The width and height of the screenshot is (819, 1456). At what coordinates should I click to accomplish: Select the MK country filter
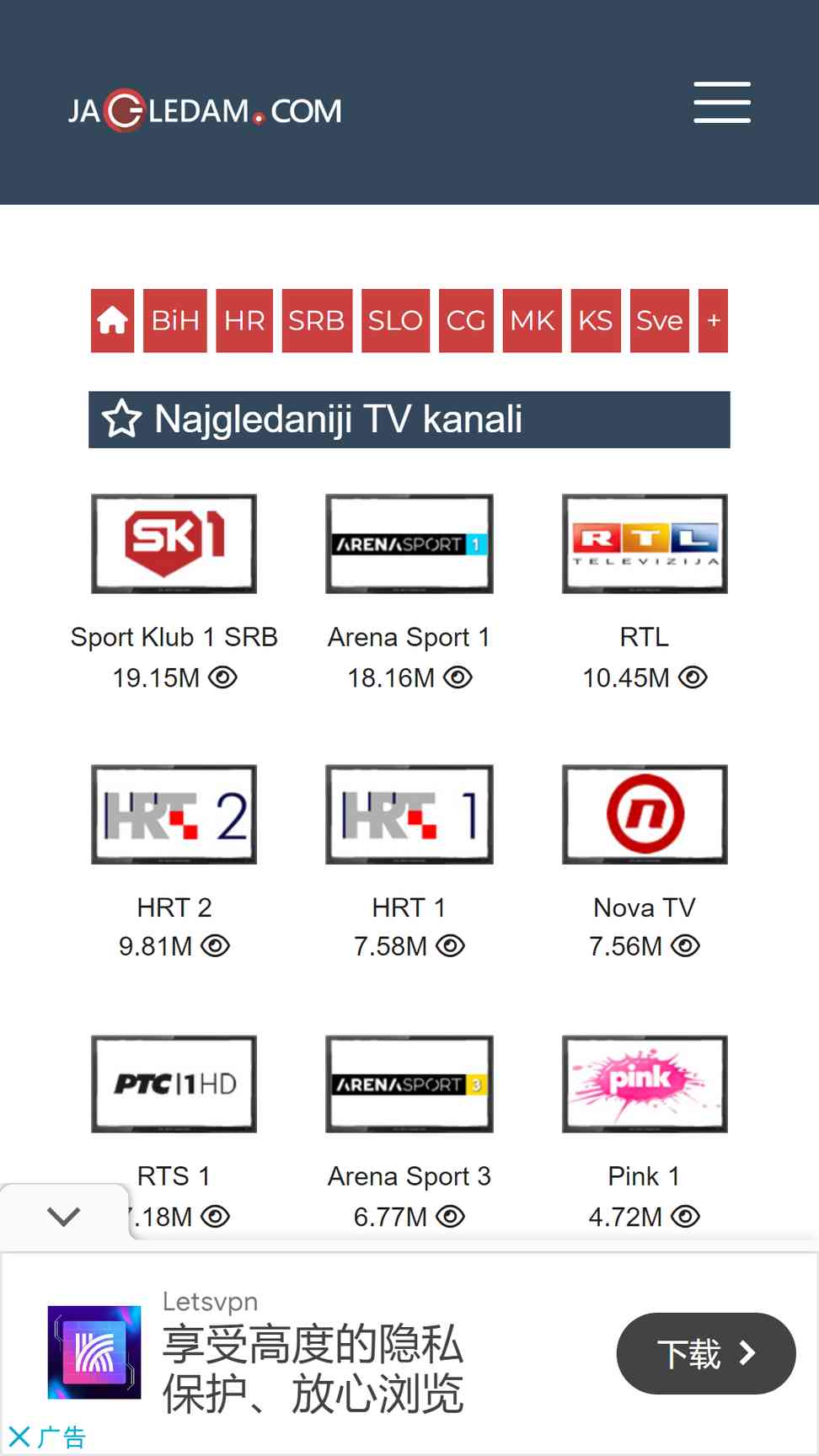(532, 321)
